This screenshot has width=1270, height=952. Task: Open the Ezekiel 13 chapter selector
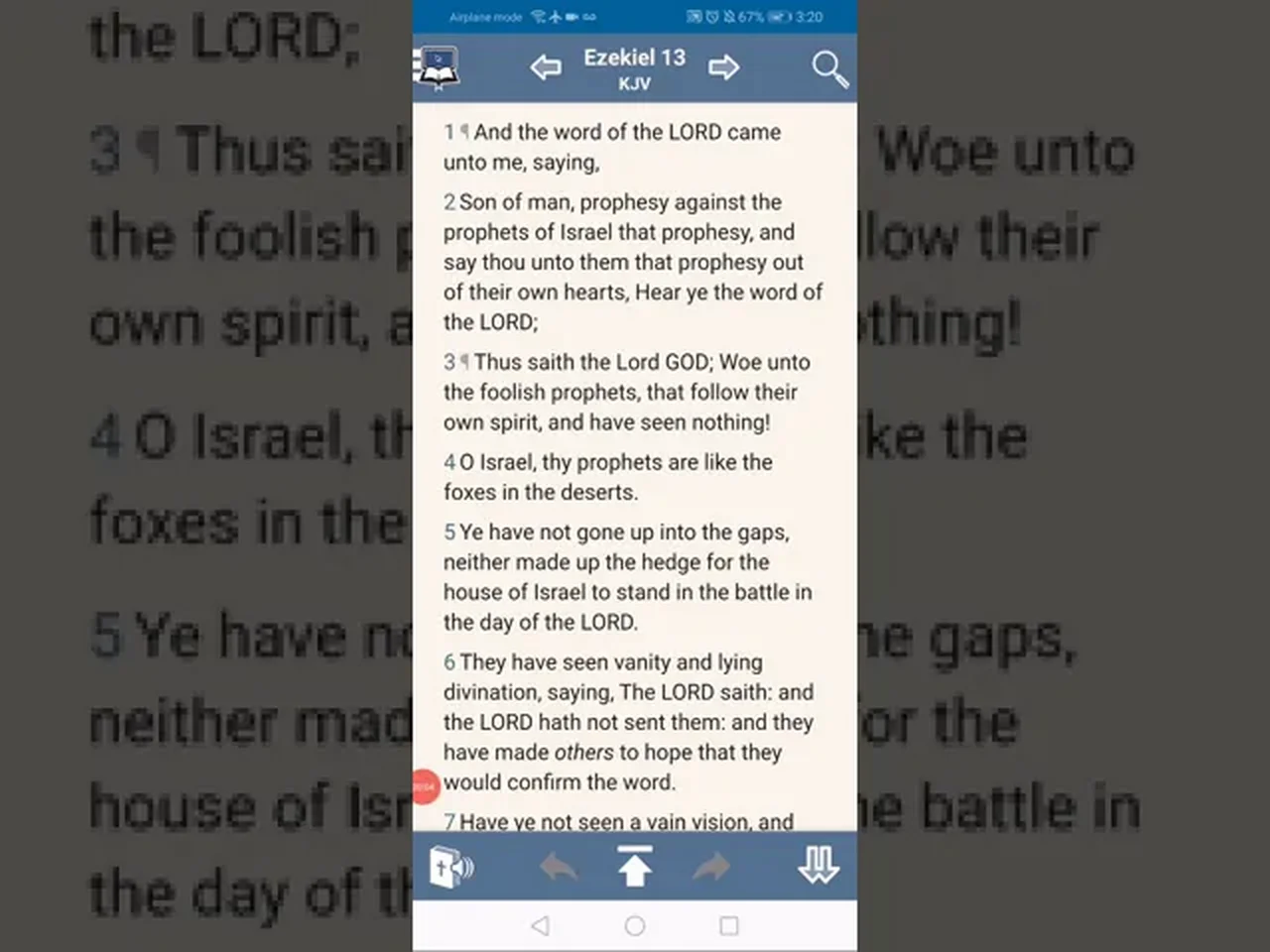pyautogui.click(x=634, y=68)
